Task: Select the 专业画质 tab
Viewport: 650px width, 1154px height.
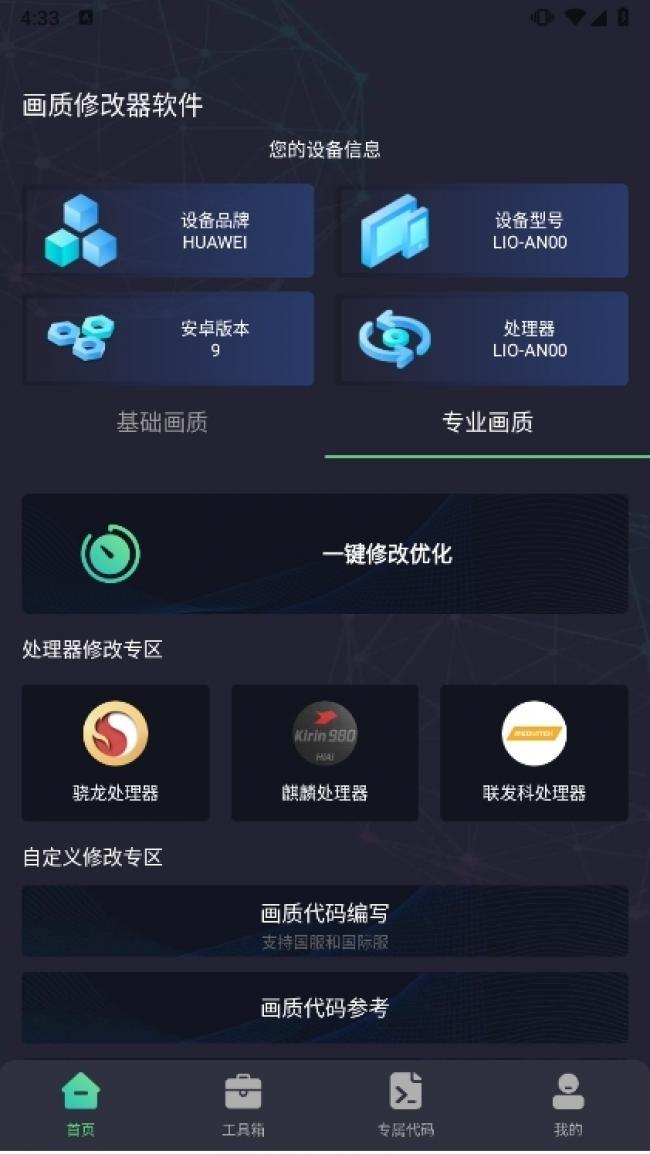Action: click(487, 423)
